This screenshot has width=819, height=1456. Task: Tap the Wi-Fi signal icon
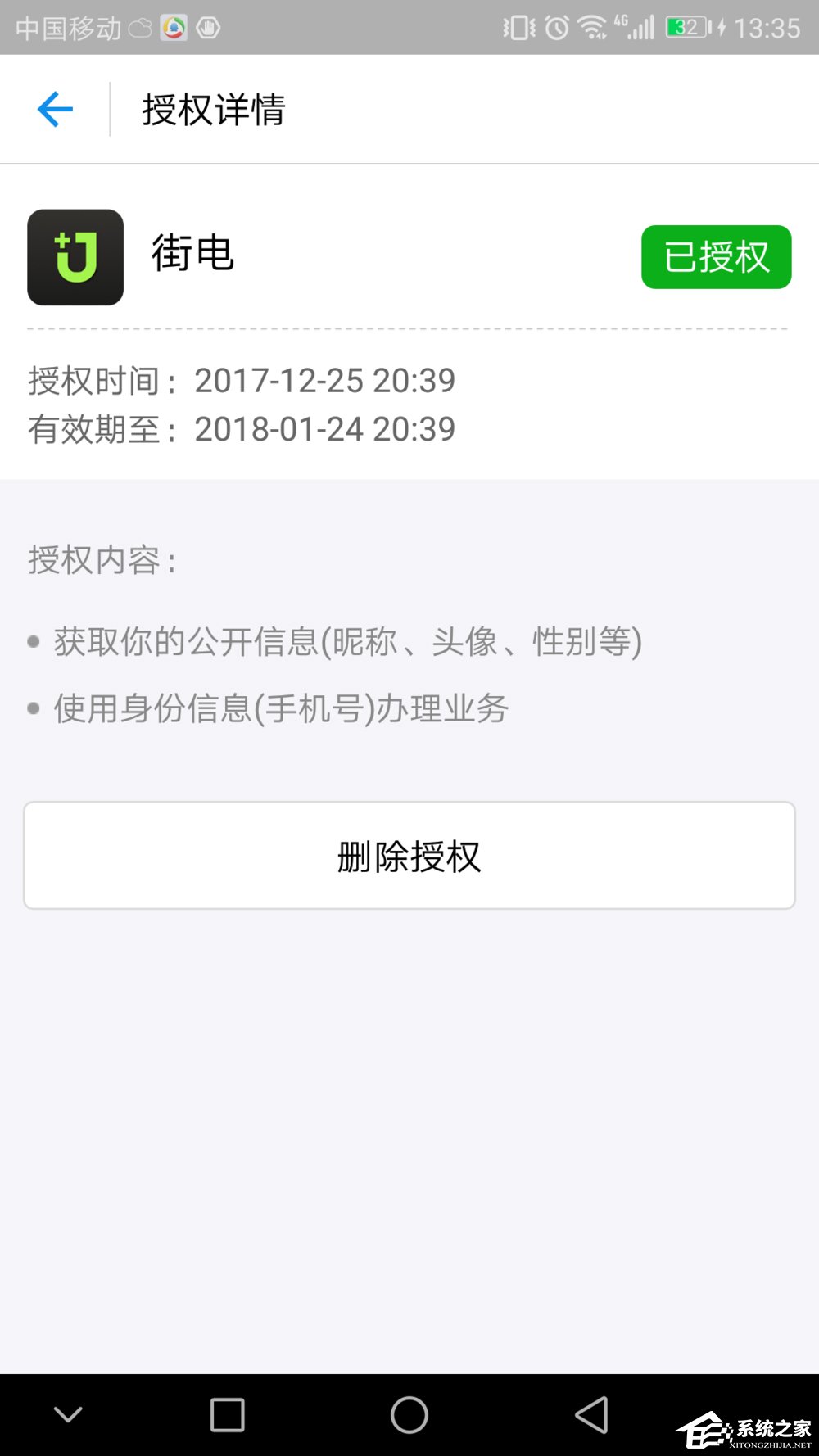(592, 27)
